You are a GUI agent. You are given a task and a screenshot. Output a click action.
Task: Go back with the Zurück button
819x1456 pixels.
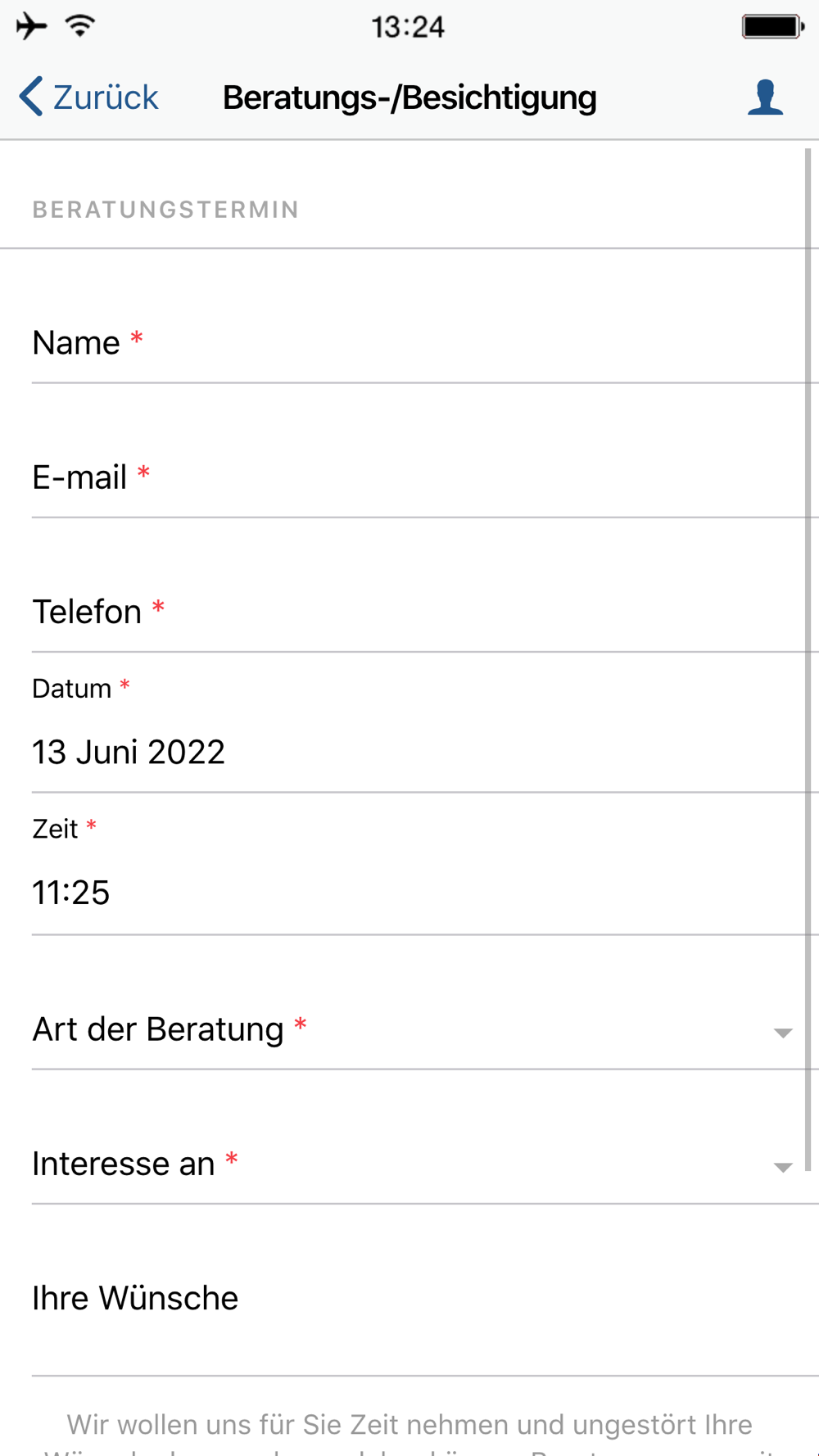(88, 97)
